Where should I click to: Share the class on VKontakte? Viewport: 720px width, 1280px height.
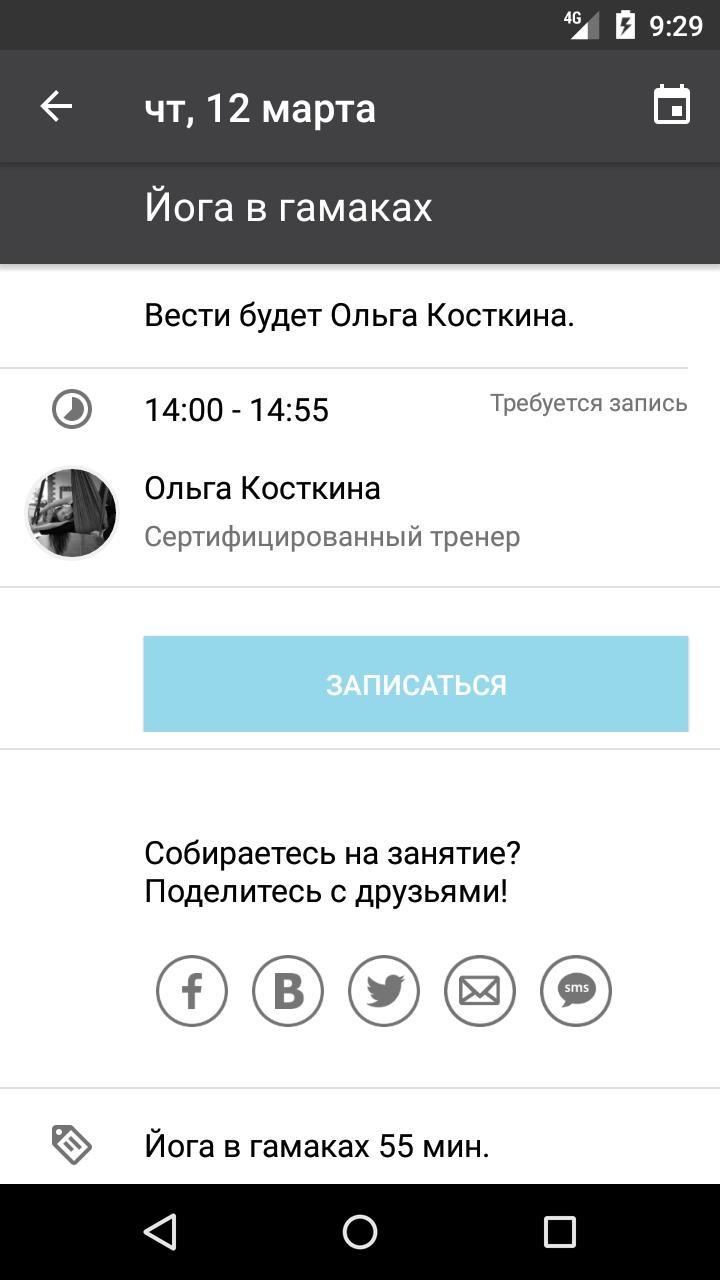287,991
